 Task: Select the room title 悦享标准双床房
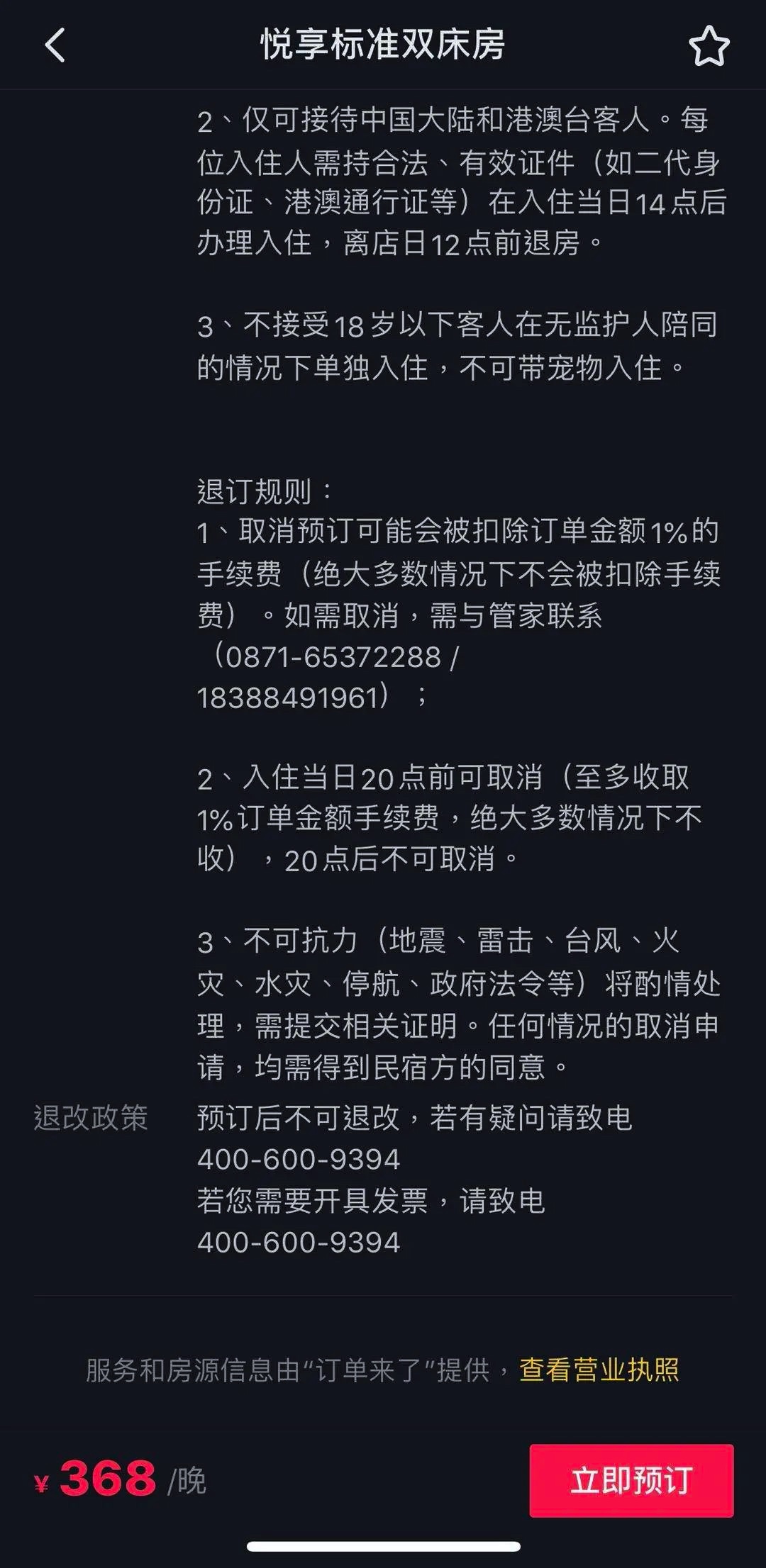click(x=382, y=44)
